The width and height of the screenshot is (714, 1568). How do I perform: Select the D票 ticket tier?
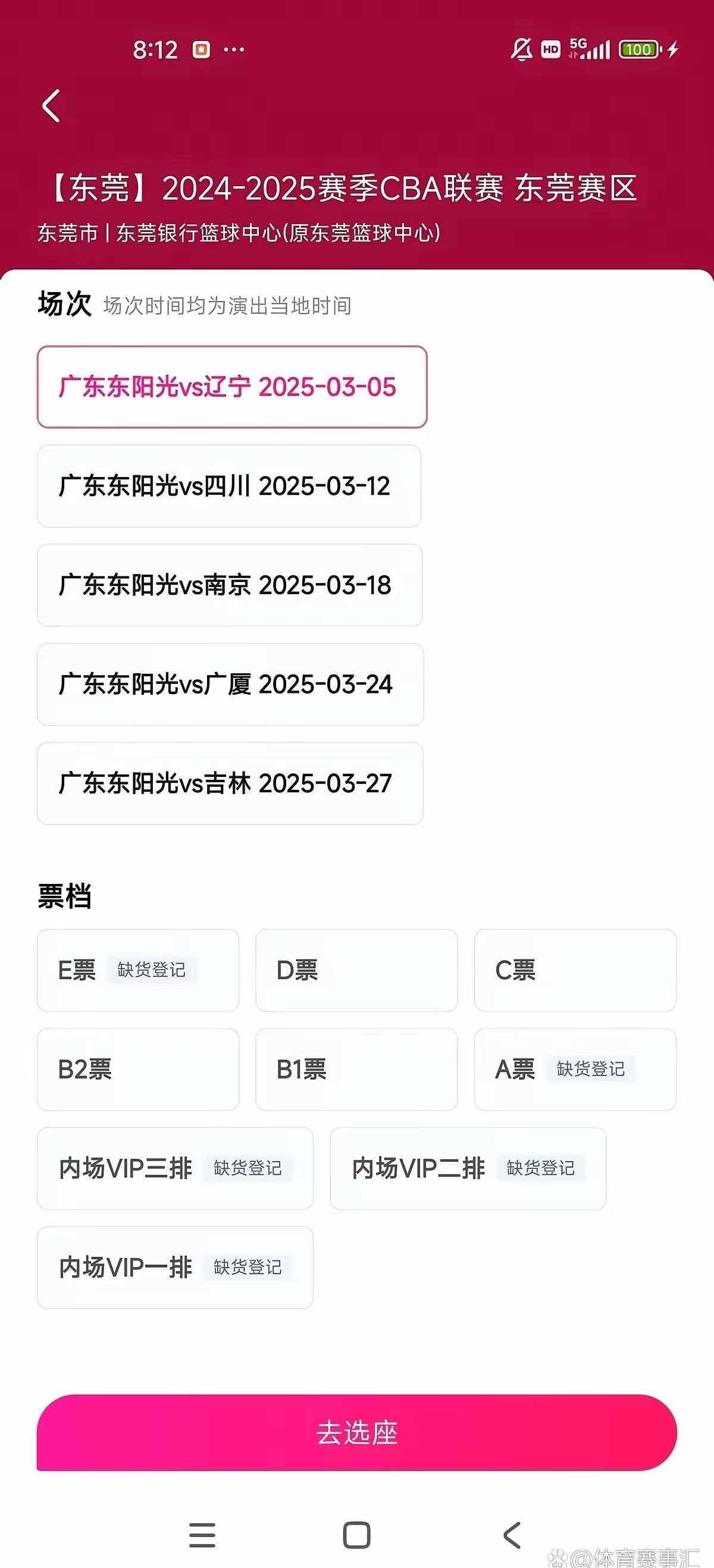point(356,970)
